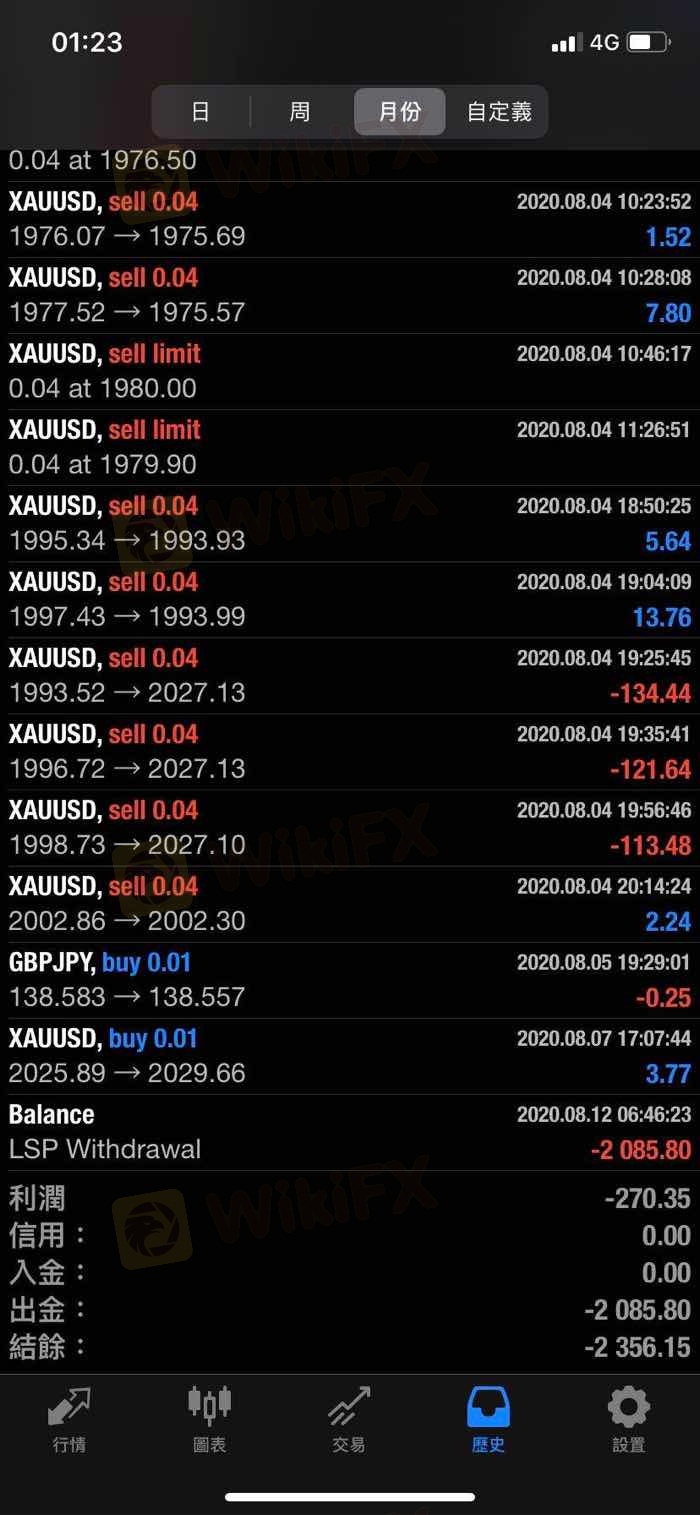The width and height of the screenshot is (700, 1515).
Task: View the GBPJPY buy 0.01 trade
Action: click(x=350, y=980)
